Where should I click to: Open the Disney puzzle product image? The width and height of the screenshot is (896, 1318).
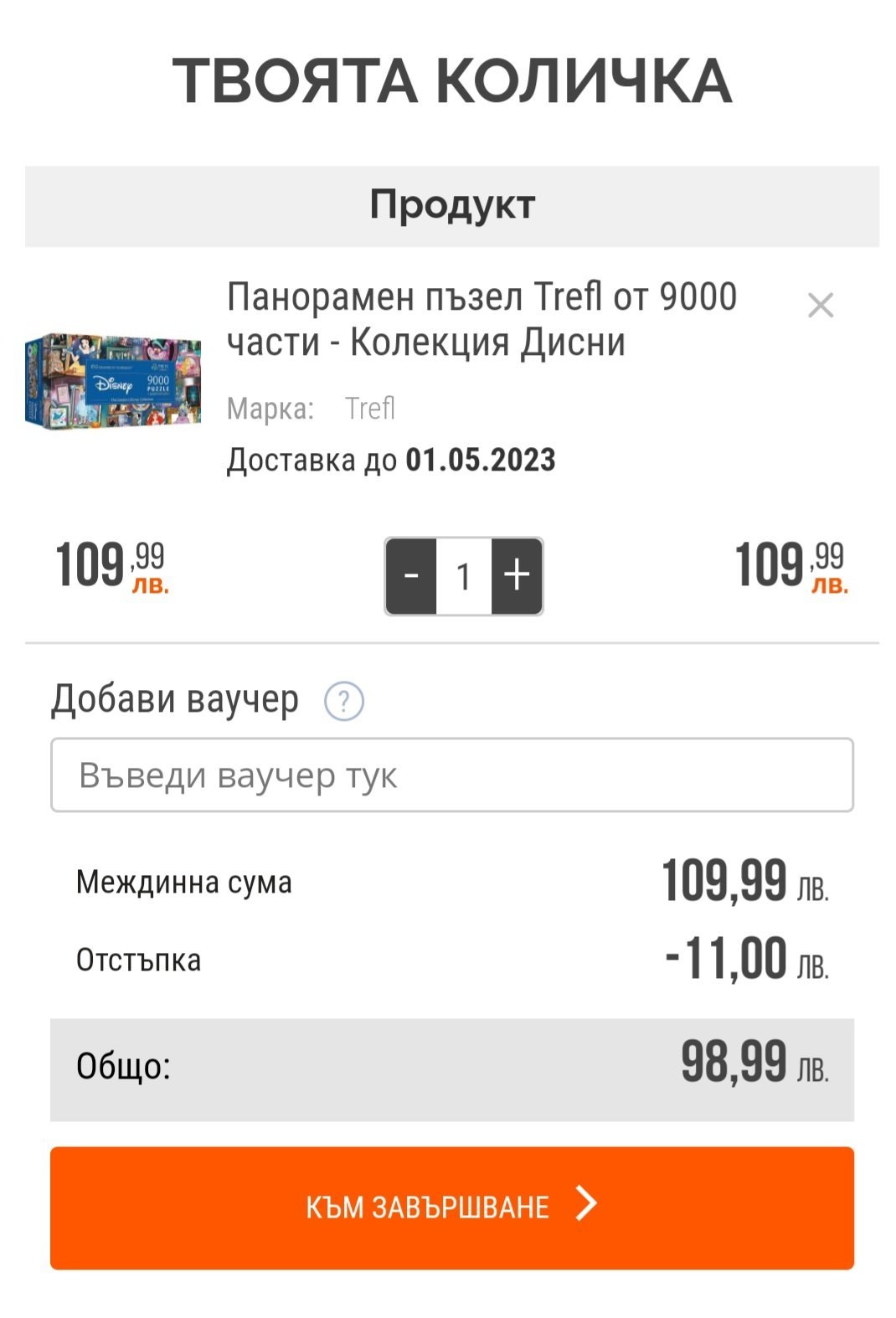113,381
